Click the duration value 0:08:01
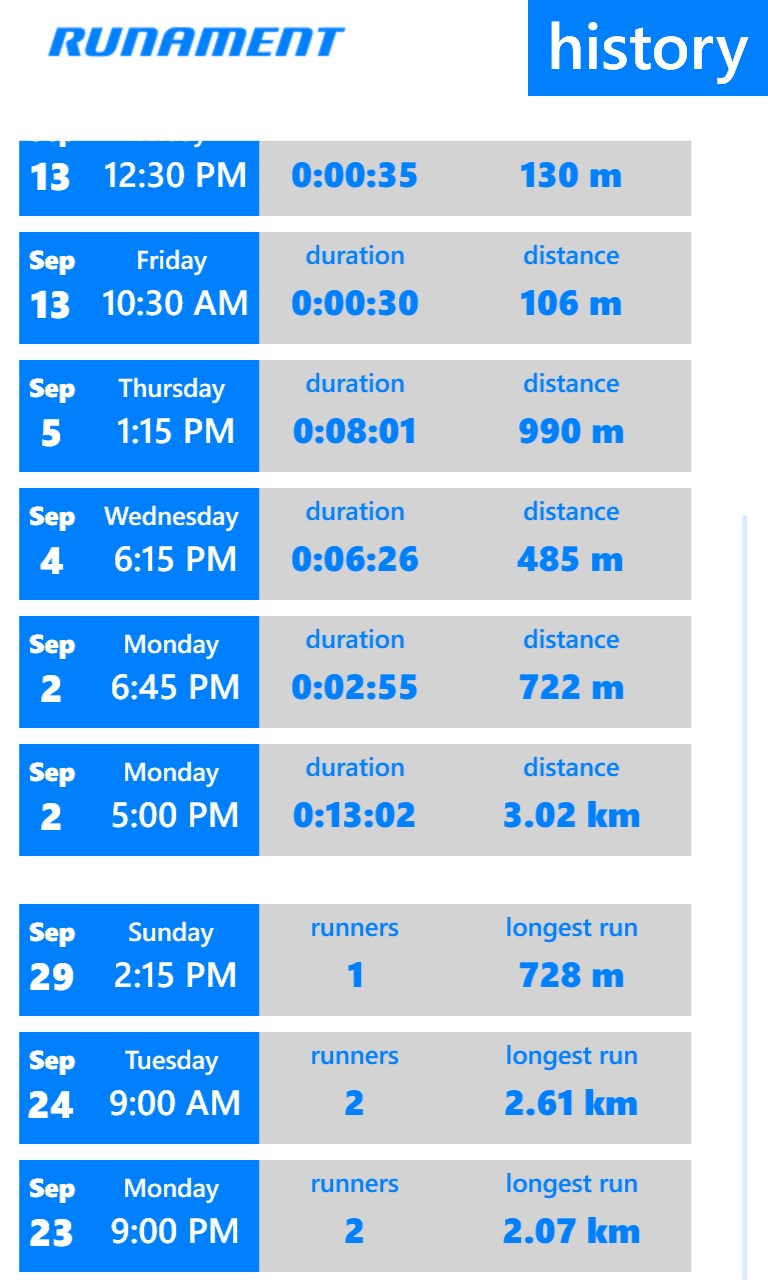The image size is (768, 1280). (354, 431)
